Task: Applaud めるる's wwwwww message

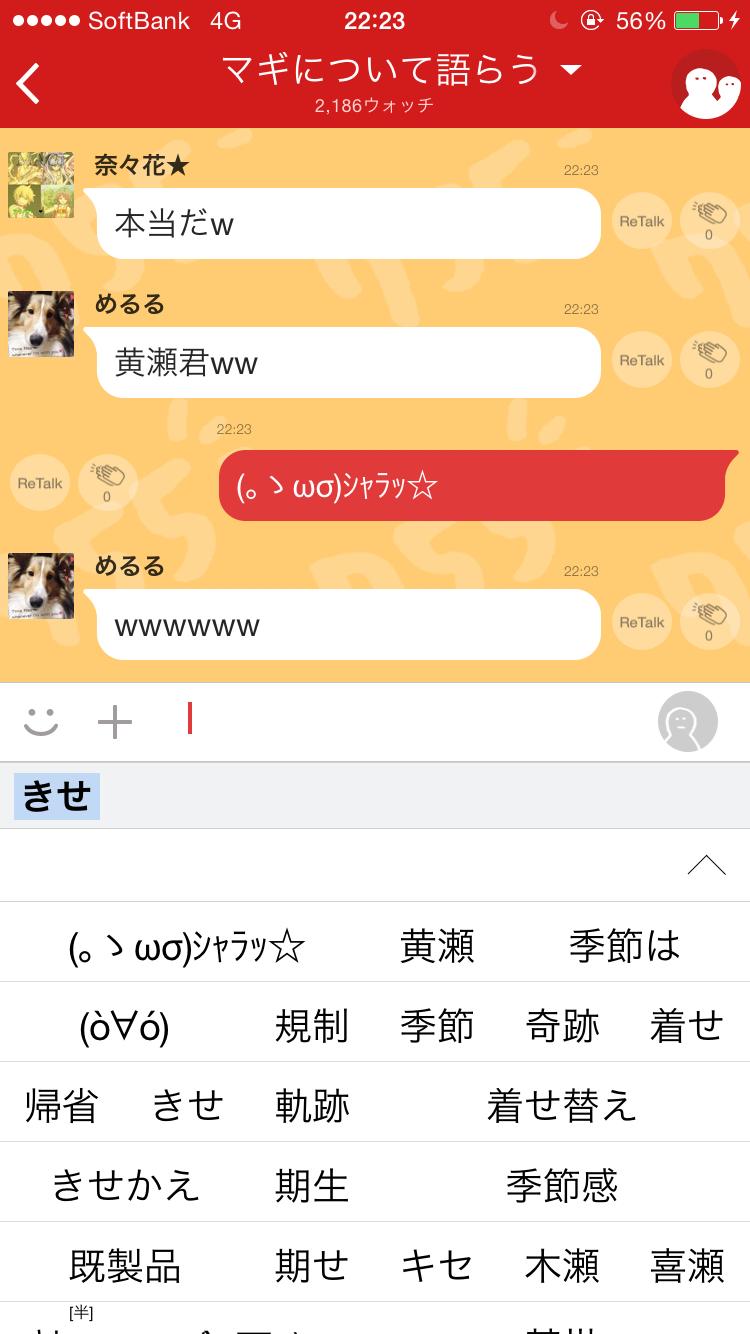Action: click(x=707, y=621)
